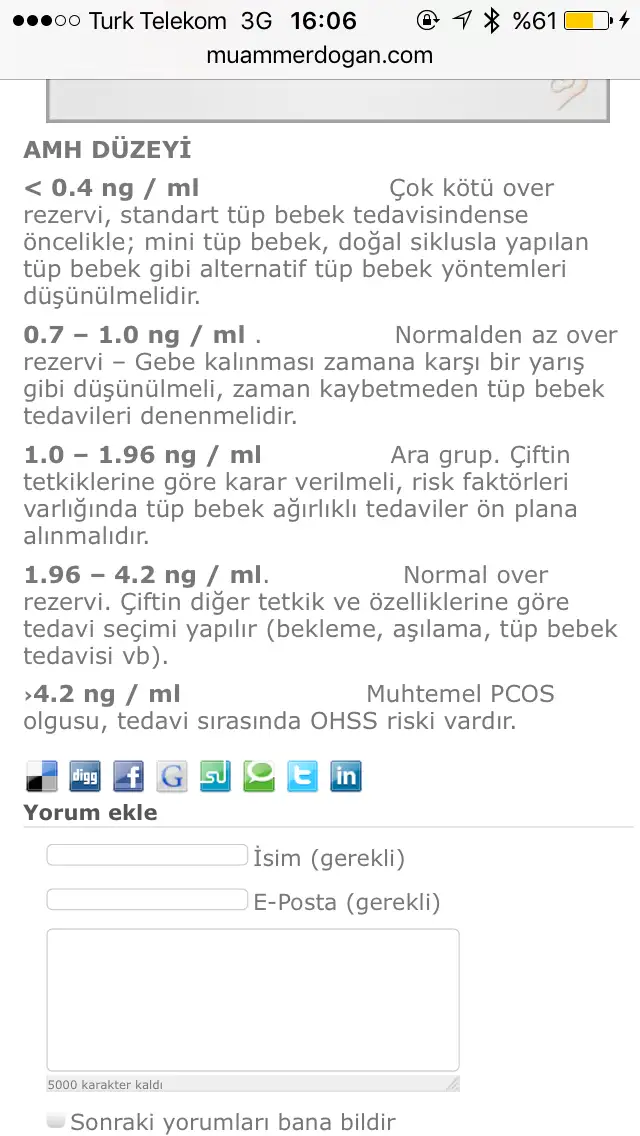Check the Sonraki yorumları bana bildir box
The width and height of the screenshot is (640, 1136).
[56, 1120]
